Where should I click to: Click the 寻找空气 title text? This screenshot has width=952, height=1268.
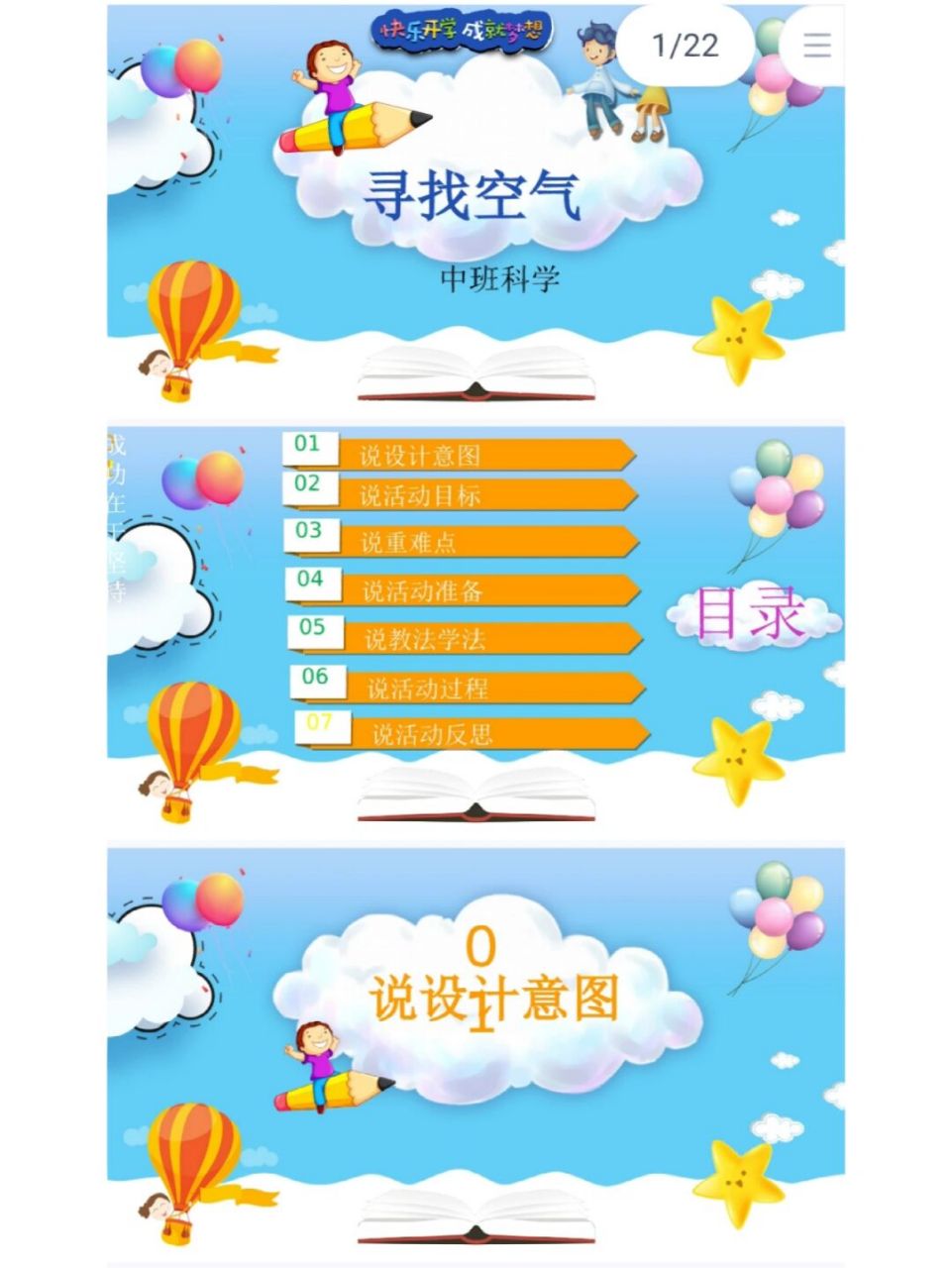tap(476, 195)
